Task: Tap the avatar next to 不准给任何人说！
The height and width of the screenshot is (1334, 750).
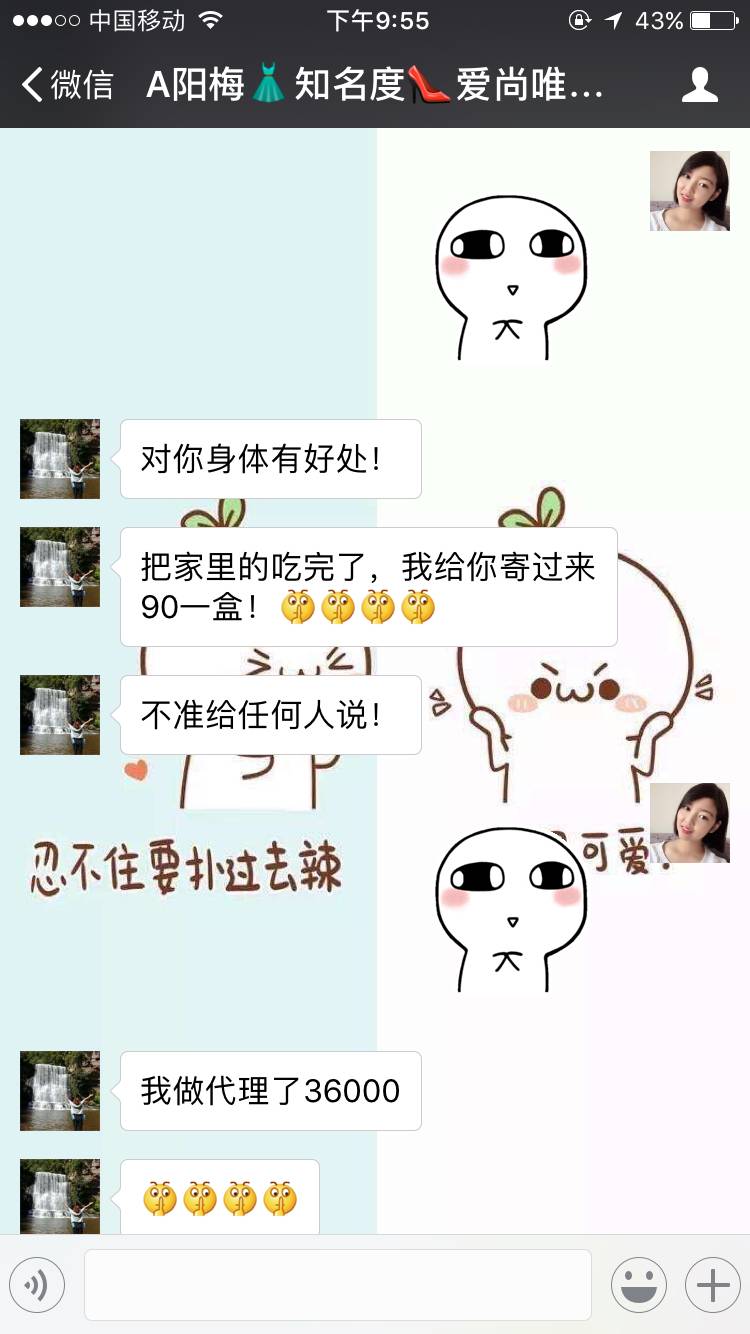Action: 60,715
